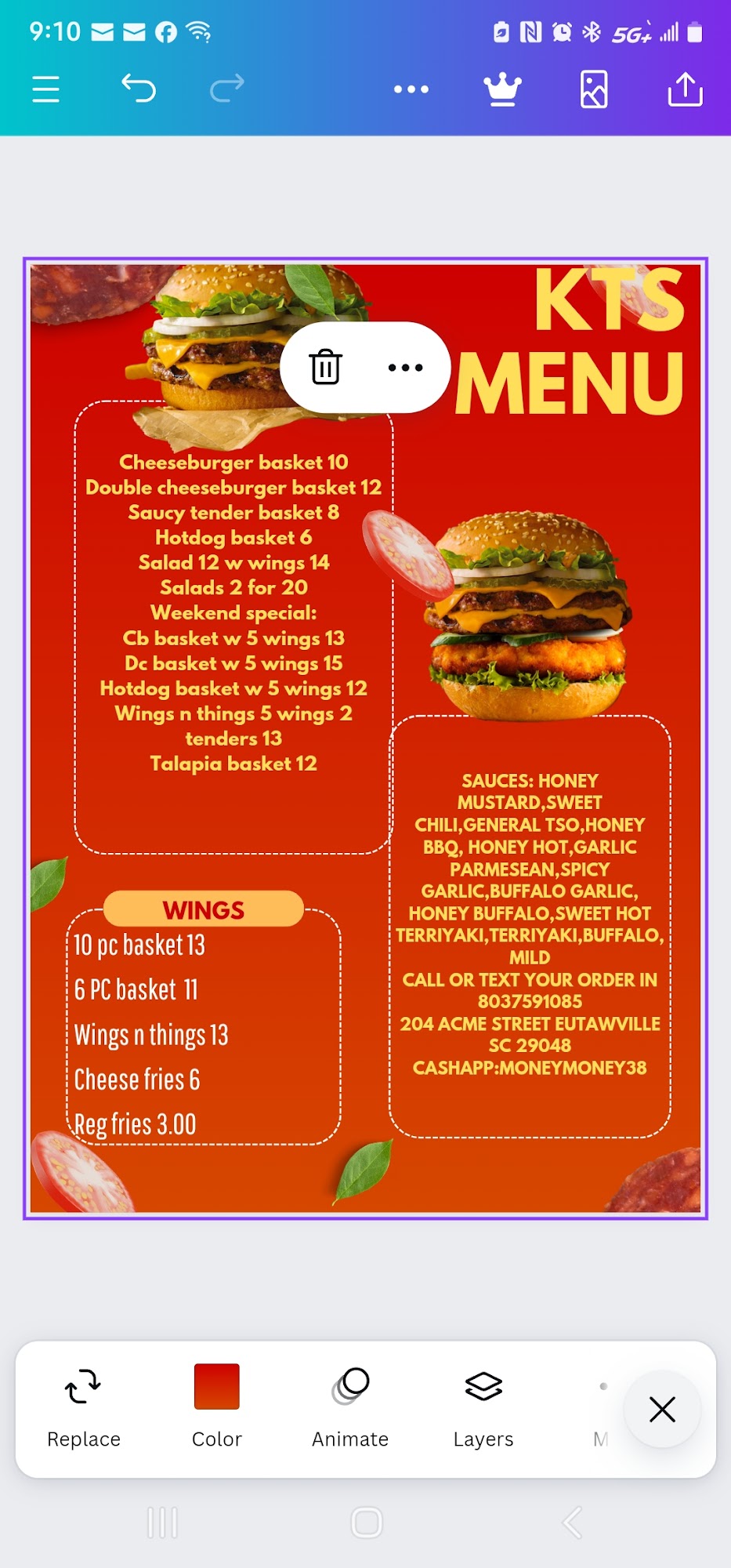This screenshot has width=731, height=1568.
Task: Open the top bar's three-dot options
Action: click(x=411, y=89)
